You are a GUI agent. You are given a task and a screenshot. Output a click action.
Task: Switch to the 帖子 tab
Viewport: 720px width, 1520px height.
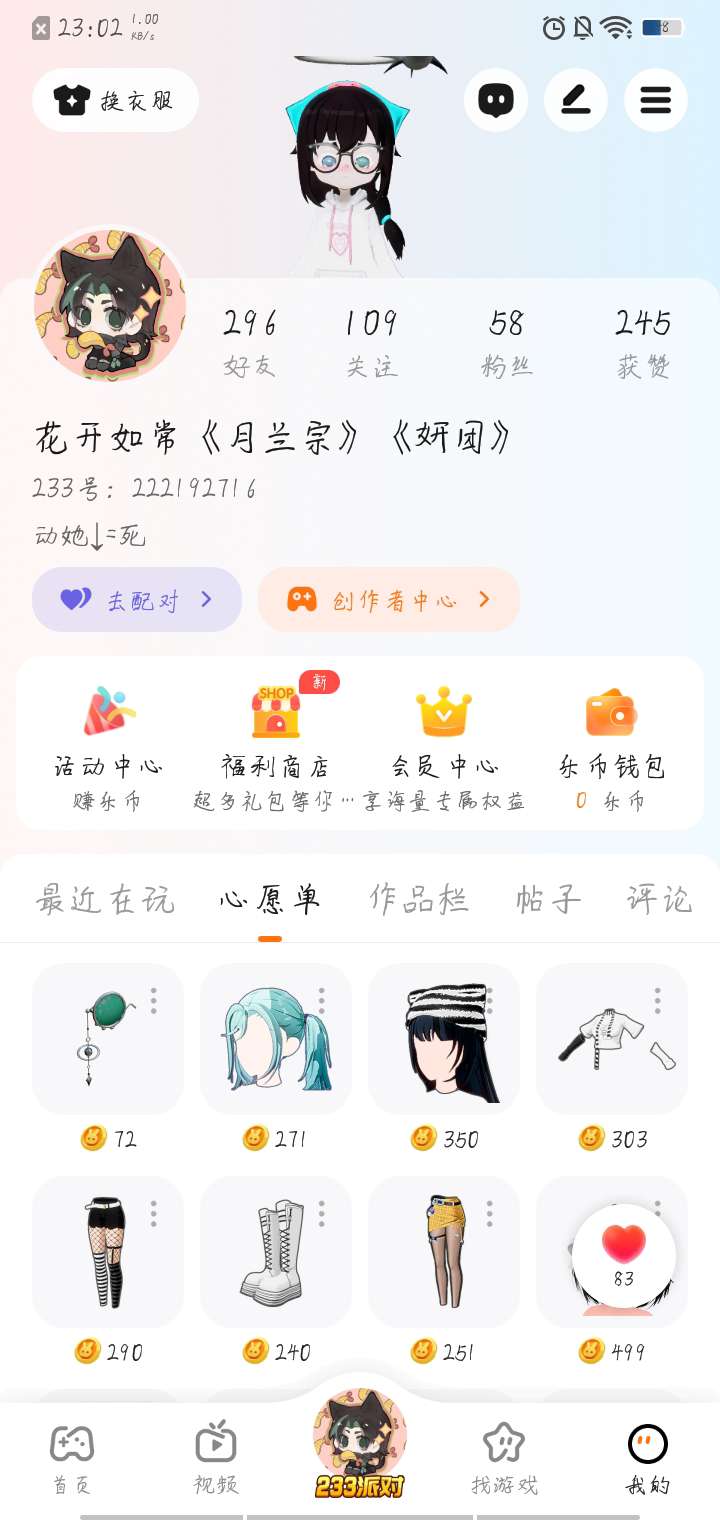(548, 899)
